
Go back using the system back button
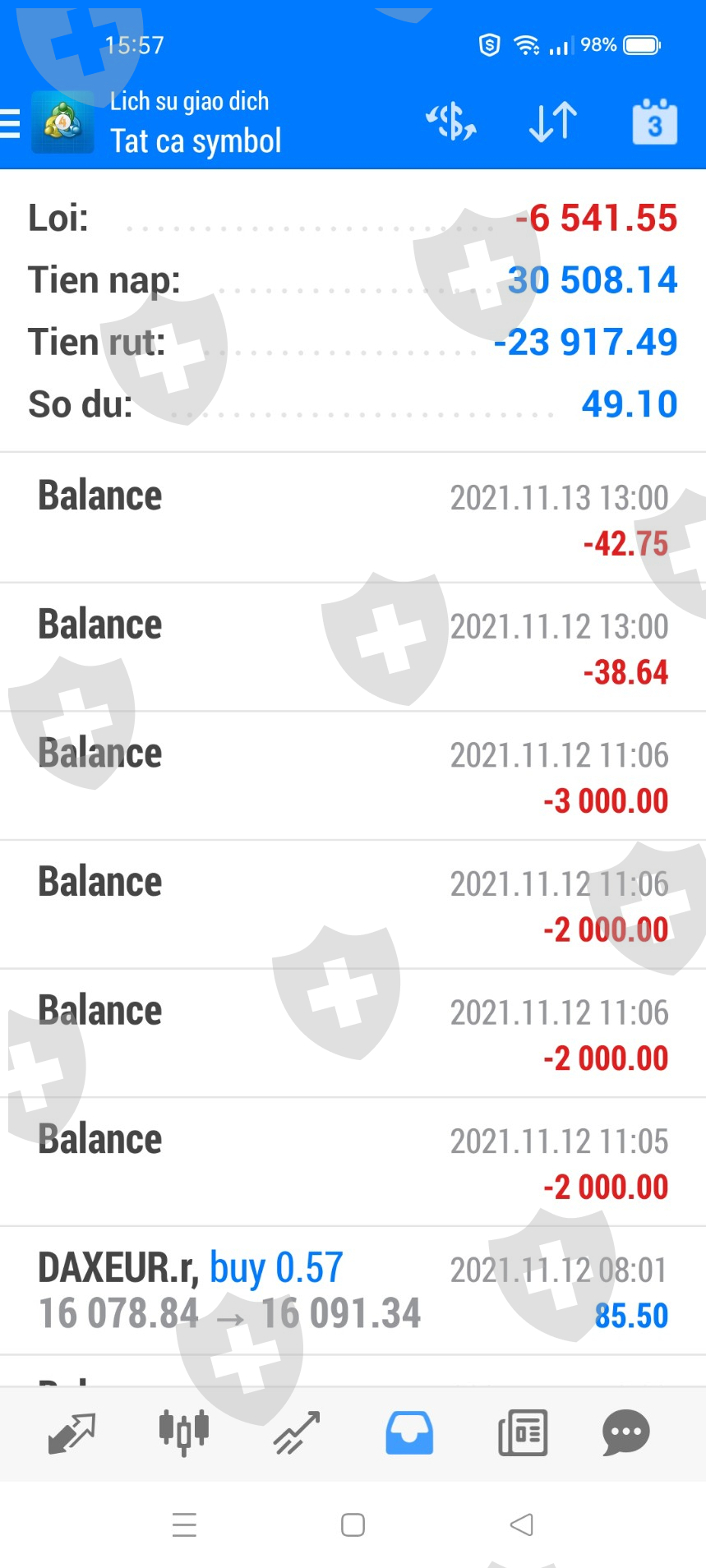click(x=521, y=1524)
